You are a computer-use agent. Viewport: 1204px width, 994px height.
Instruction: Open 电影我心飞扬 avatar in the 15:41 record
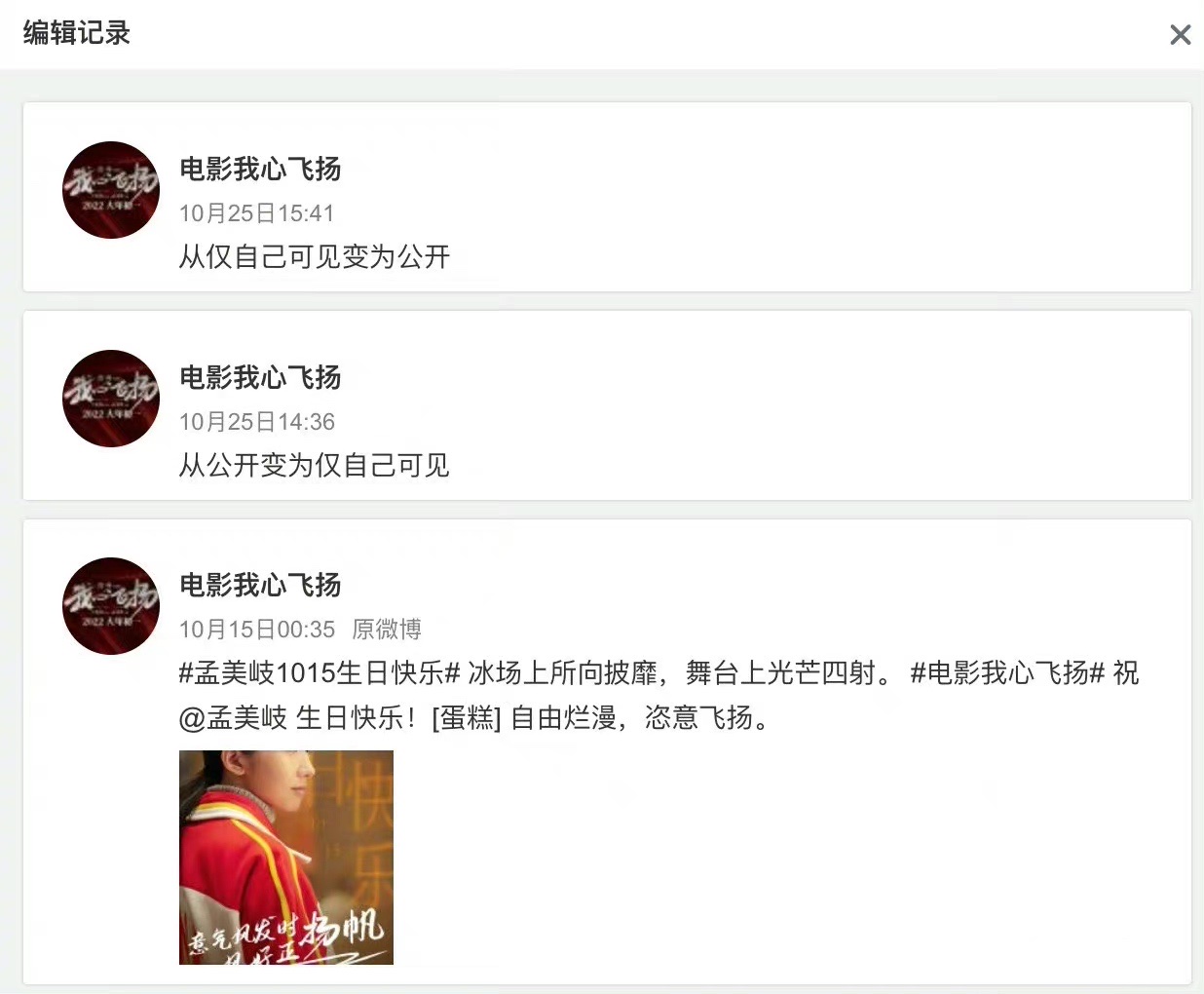click(111, 190)
